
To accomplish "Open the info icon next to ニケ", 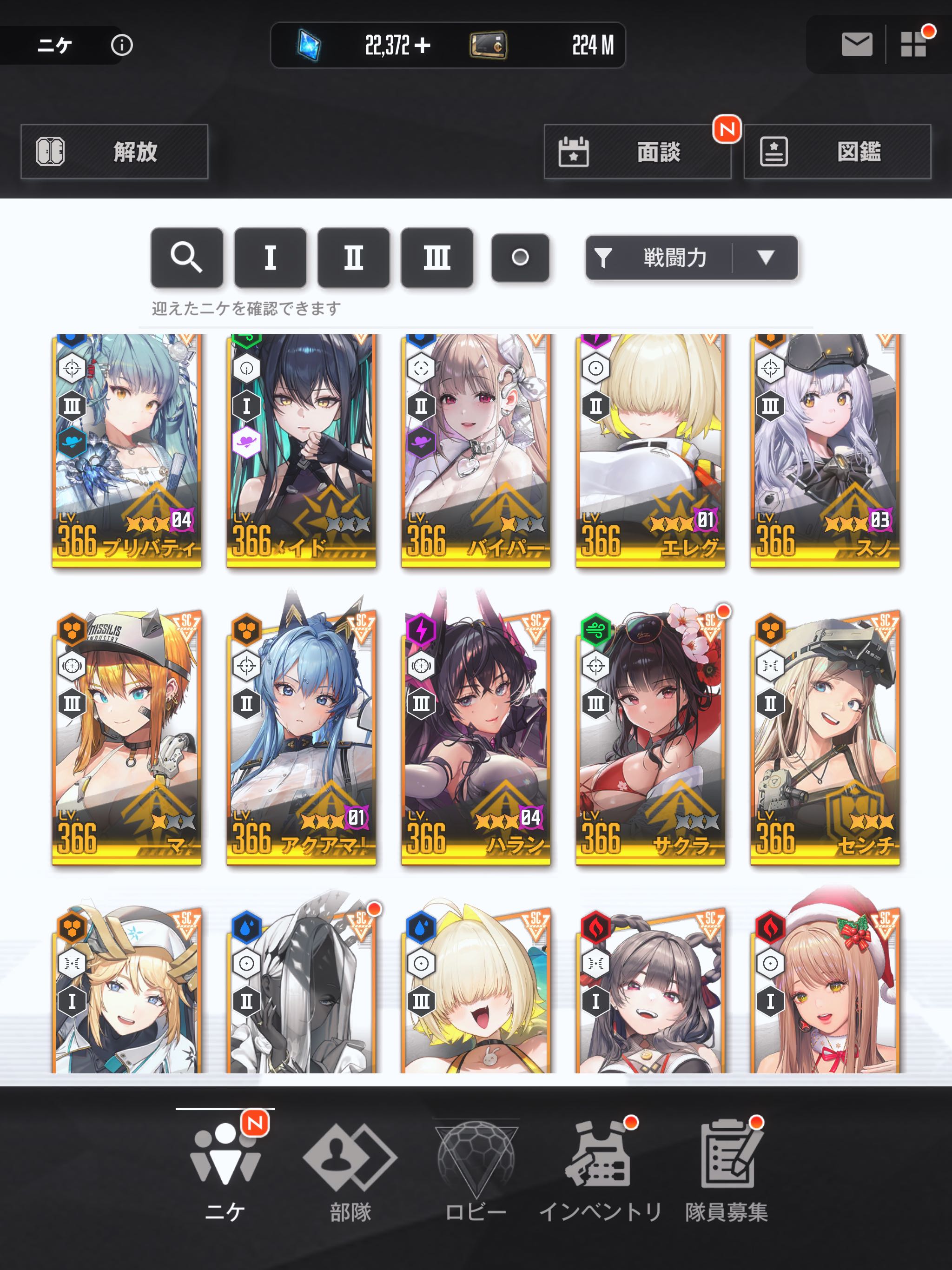I will tap(121, 45).
